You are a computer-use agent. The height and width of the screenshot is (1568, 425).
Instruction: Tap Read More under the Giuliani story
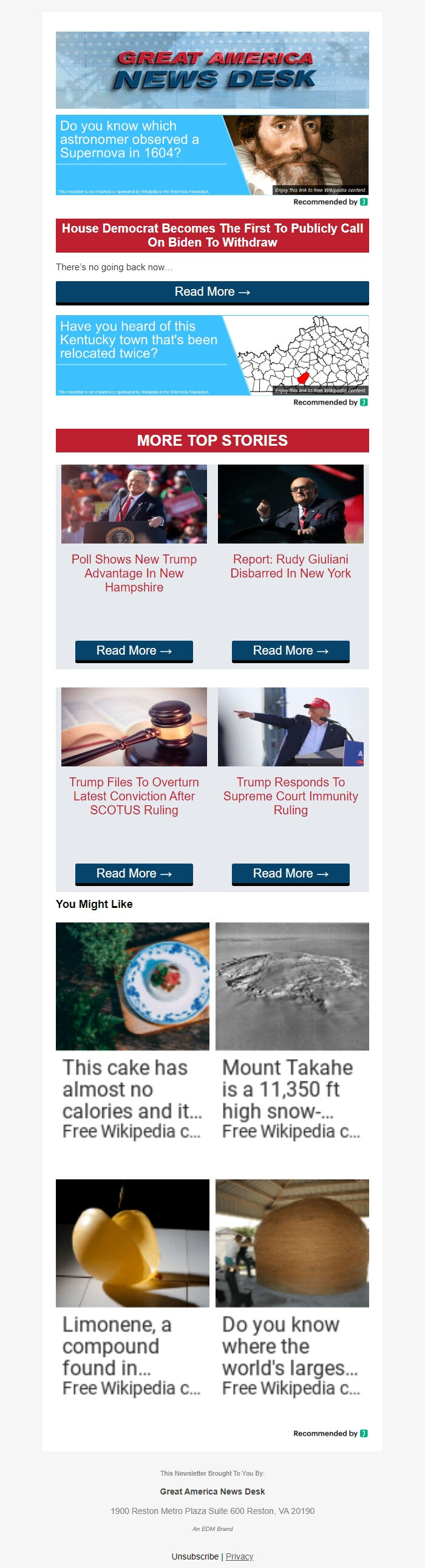[290, 650]
